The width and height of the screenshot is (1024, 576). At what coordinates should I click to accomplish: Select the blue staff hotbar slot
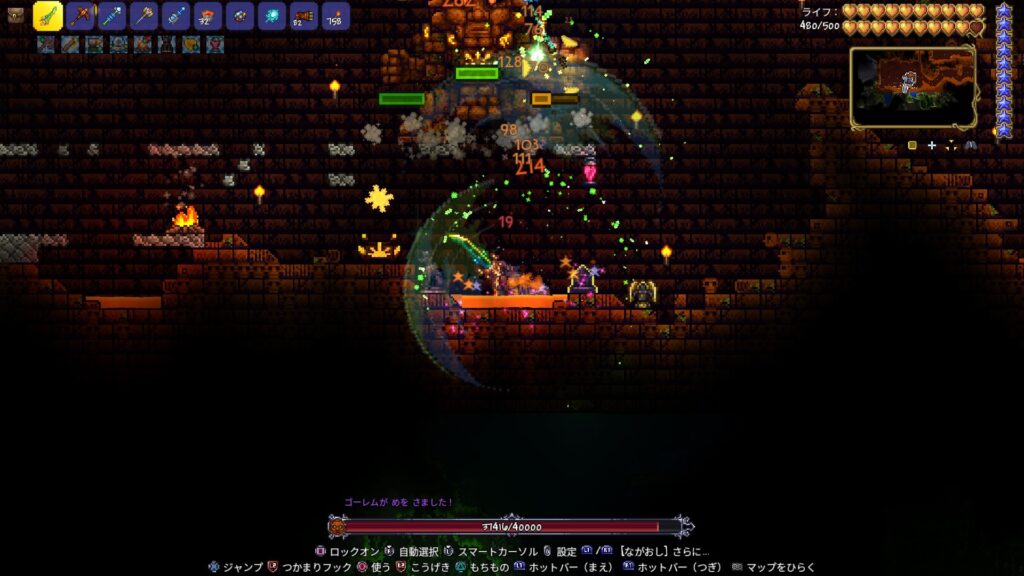tap(112, 15)
